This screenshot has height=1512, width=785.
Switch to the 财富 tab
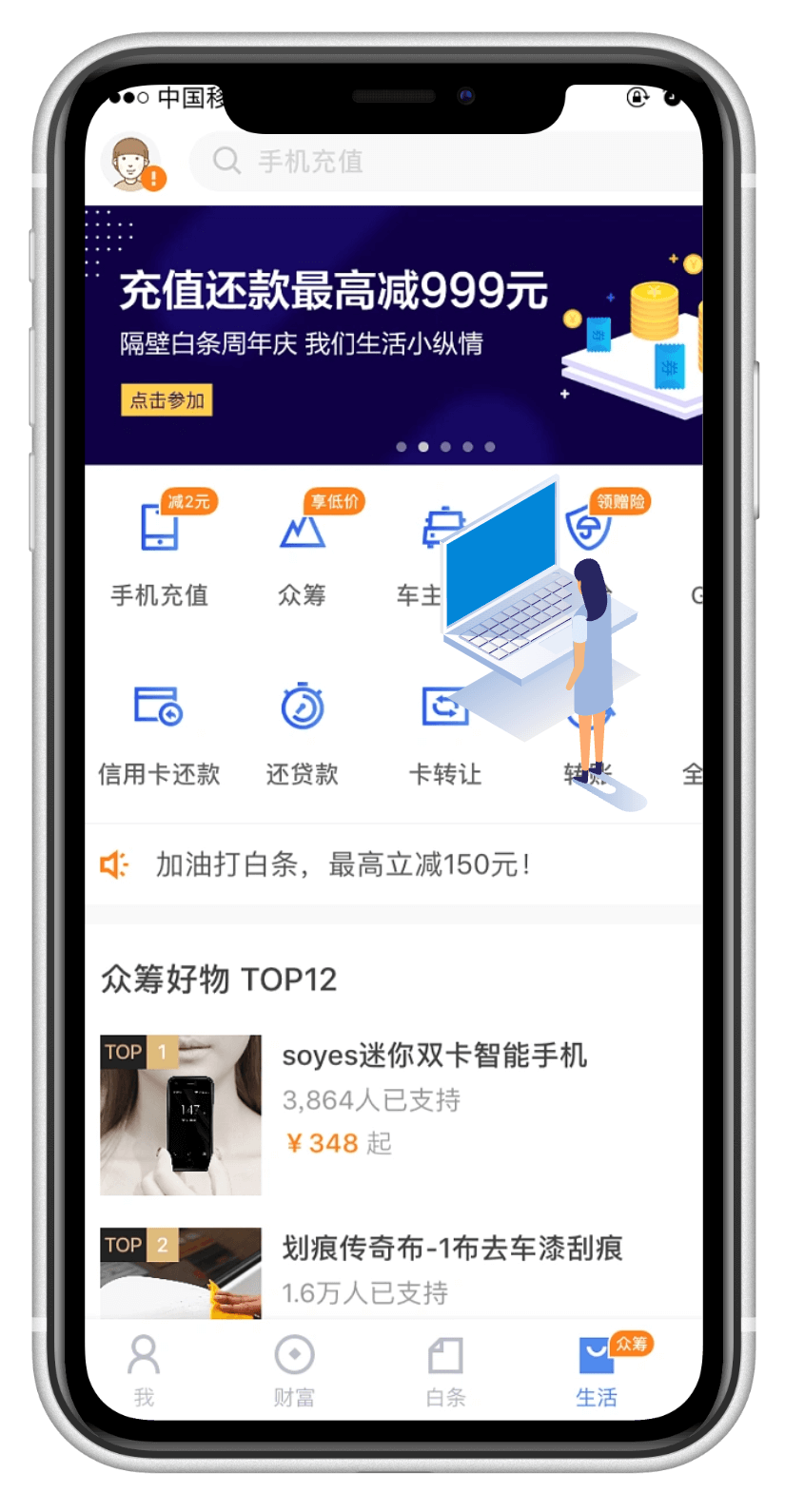click(x=294, y=1369)
